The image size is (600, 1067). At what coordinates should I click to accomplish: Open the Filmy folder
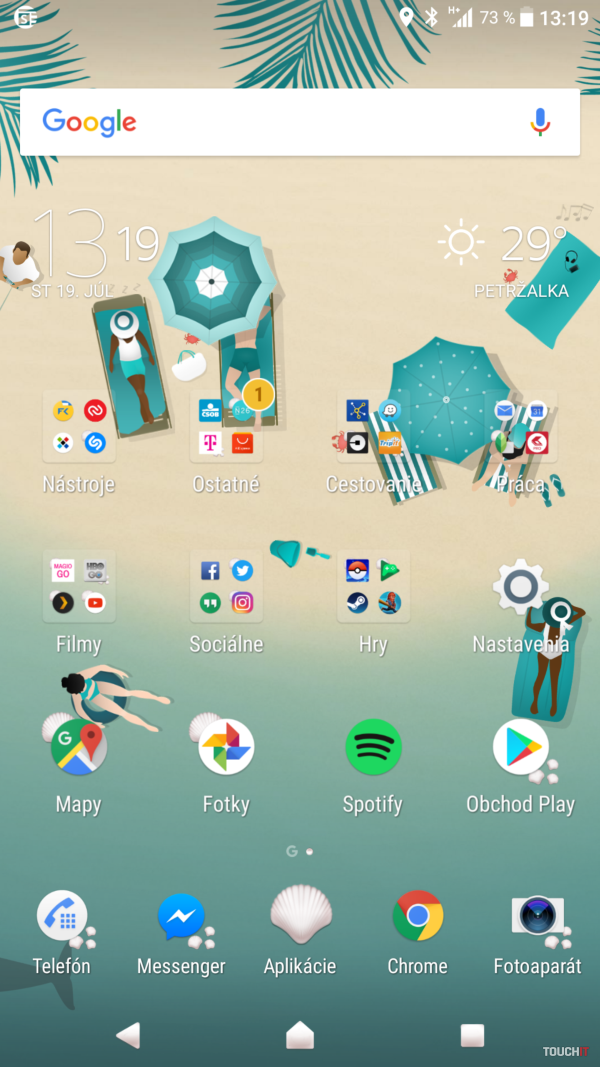coord(79,587)
